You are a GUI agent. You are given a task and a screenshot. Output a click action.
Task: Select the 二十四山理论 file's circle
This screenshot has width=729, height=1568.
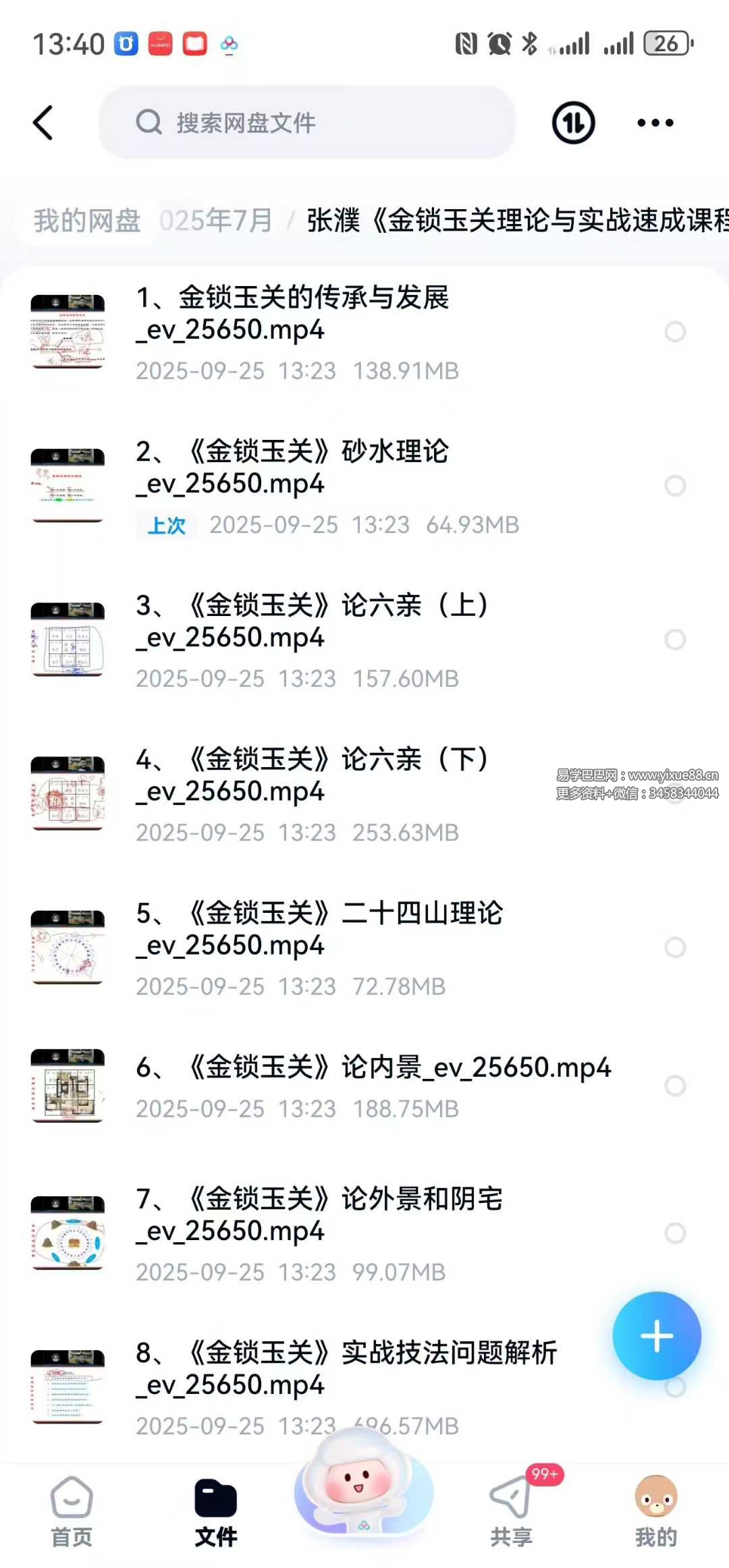[x=675, y=947]
